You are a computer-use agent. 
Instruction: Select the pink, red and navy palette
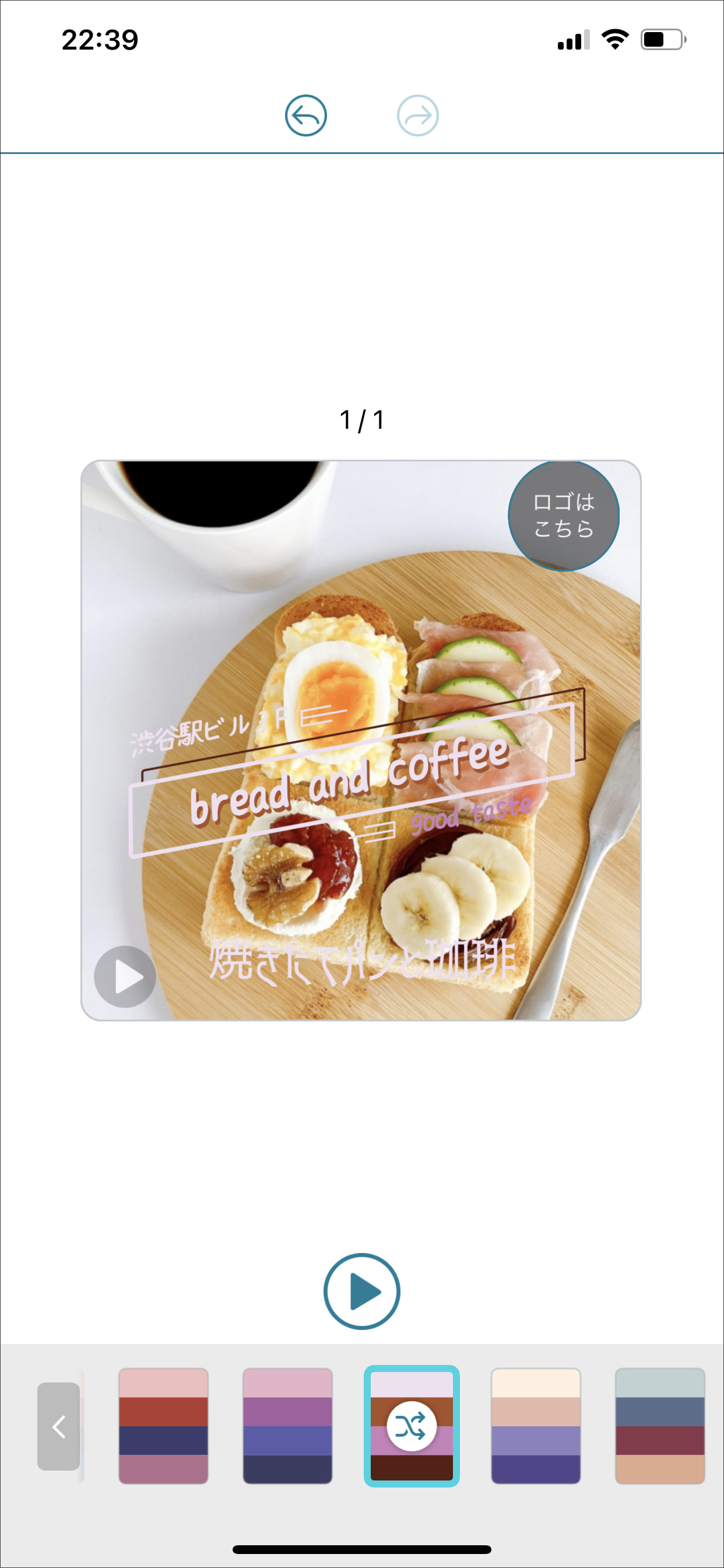tap(163, 1426)
